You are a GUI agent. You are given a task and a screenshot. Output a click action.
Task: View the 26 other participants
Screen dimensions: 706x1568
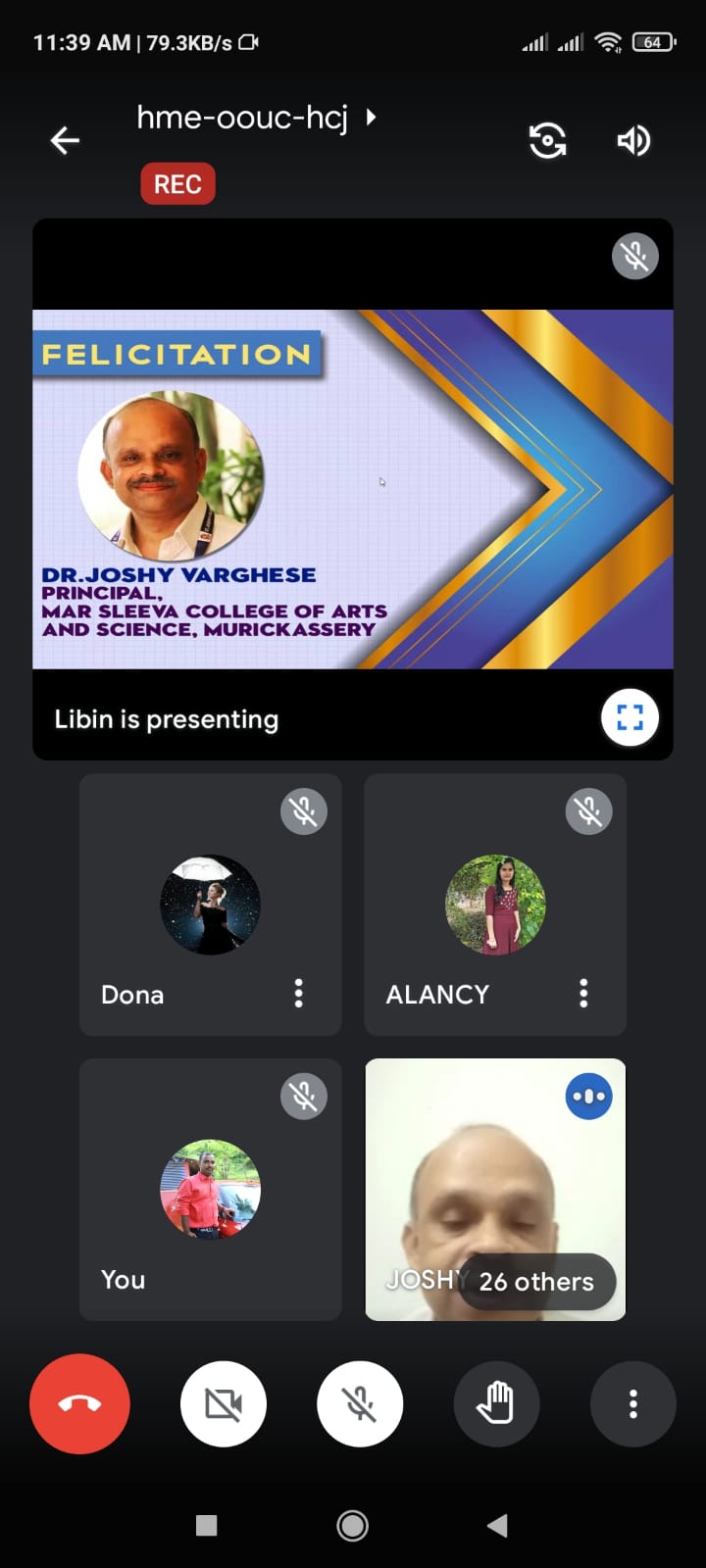(536, 1282)
